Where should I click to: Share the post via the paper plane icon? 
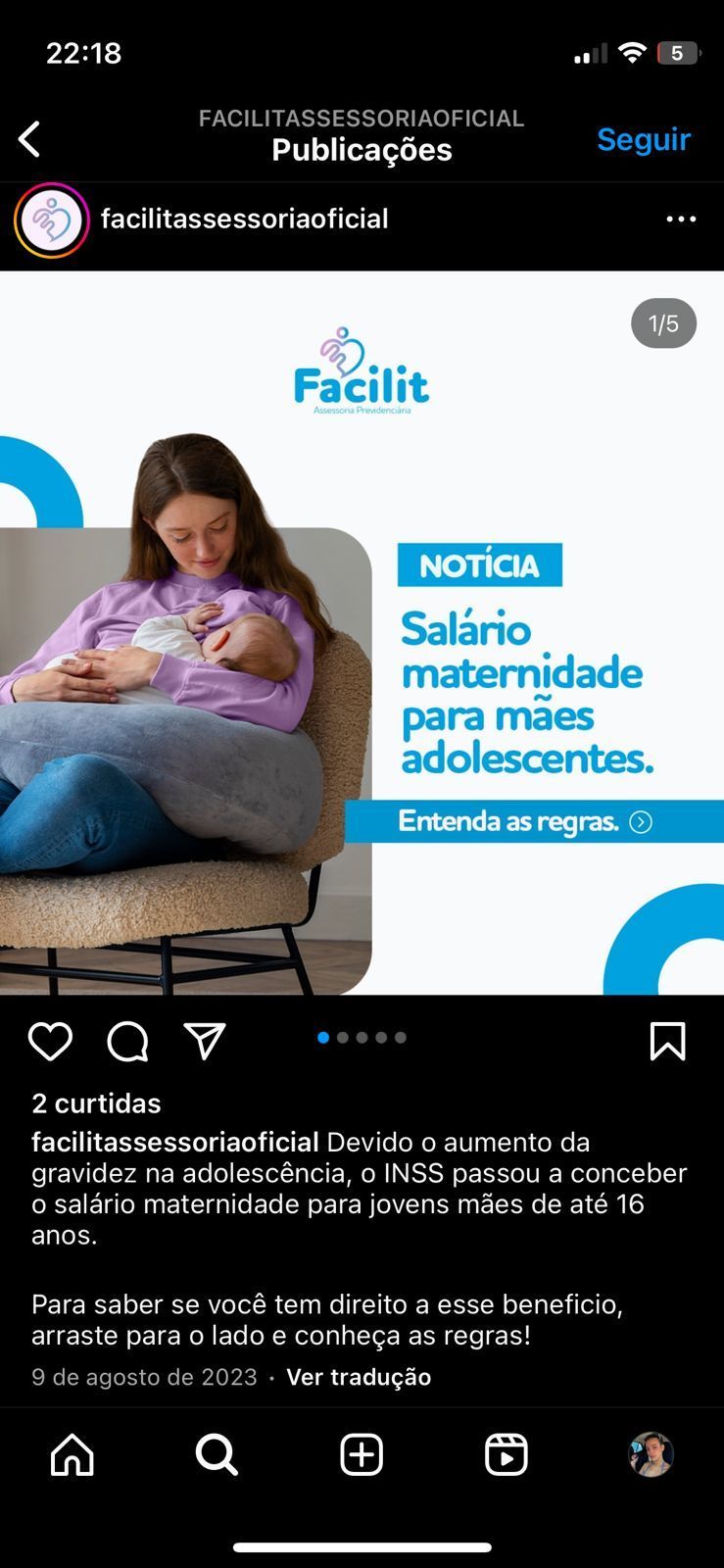point(205,1041)
